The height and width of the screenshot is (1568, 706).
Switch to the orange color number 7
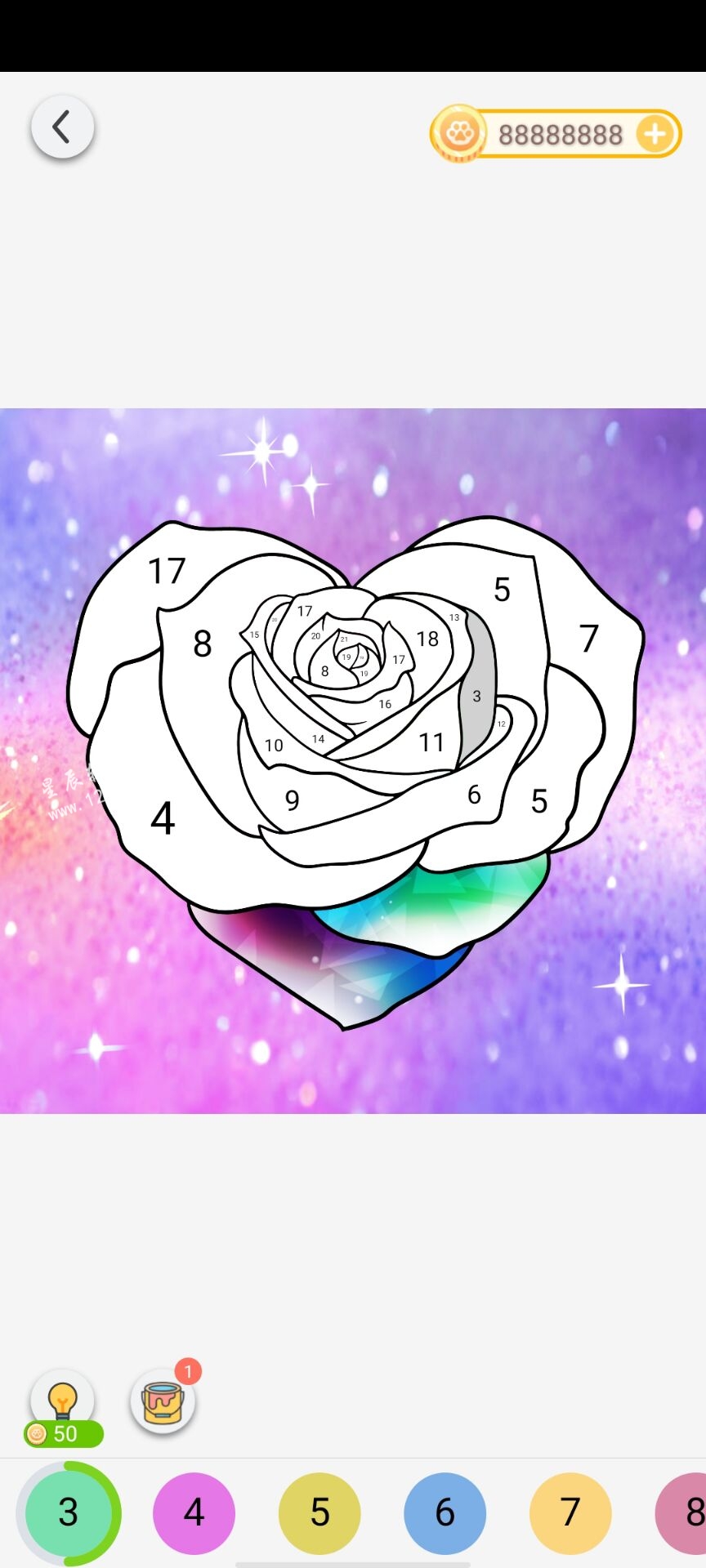[x=570, y=1512]
